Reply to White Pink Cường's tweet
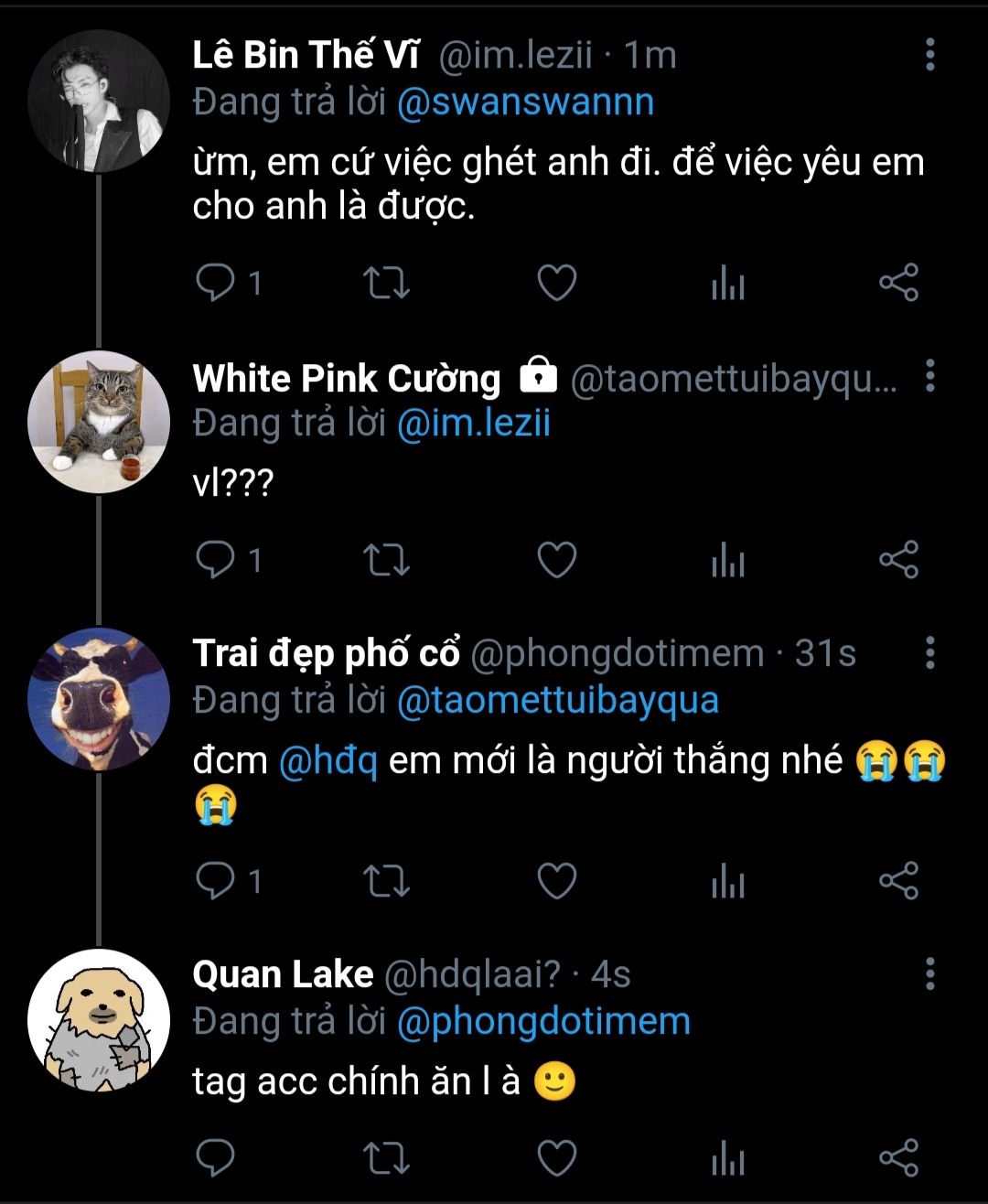The image size is (988, 1204). 216,560
